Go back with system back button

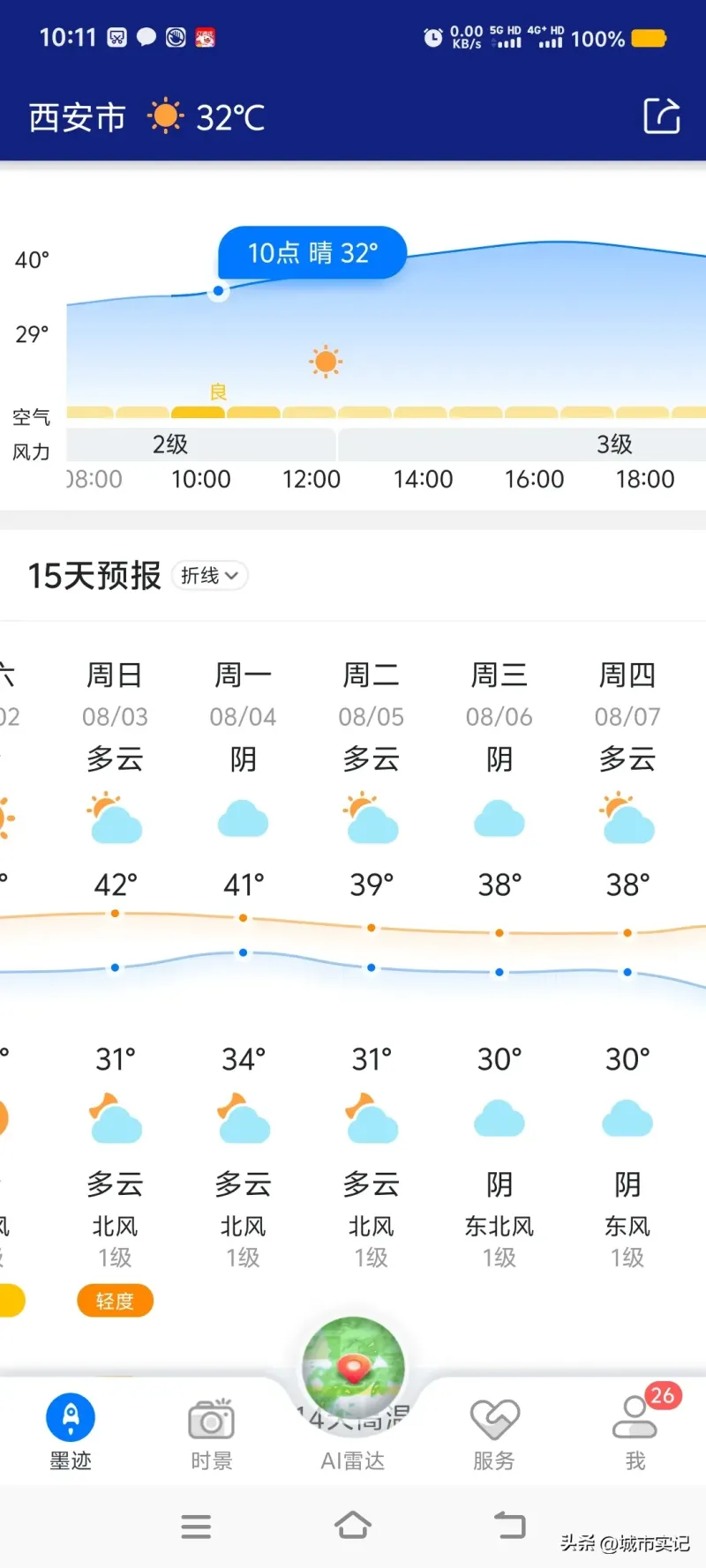(509, 1525)
